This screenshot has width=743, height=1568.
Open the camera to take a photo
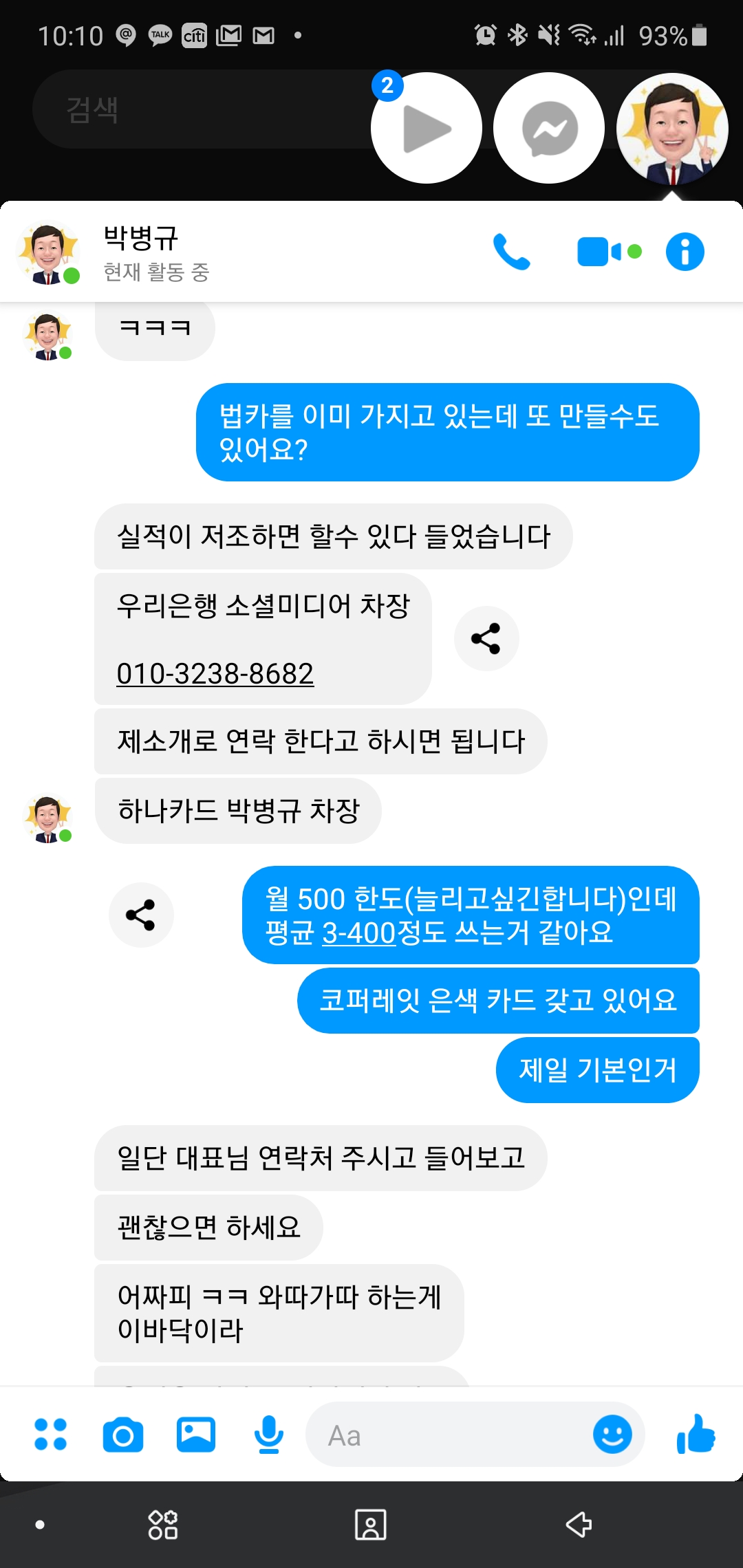(x=123, y=1435)
